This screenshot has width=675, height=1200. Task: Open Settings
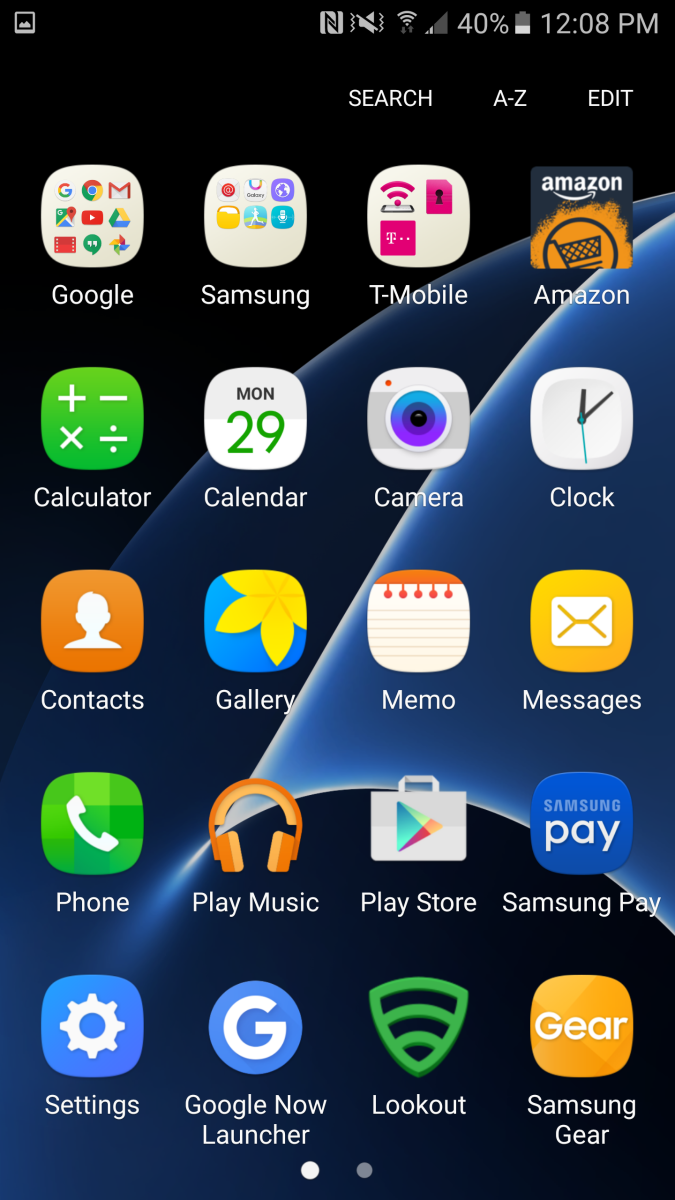(x=92, y=1027)
